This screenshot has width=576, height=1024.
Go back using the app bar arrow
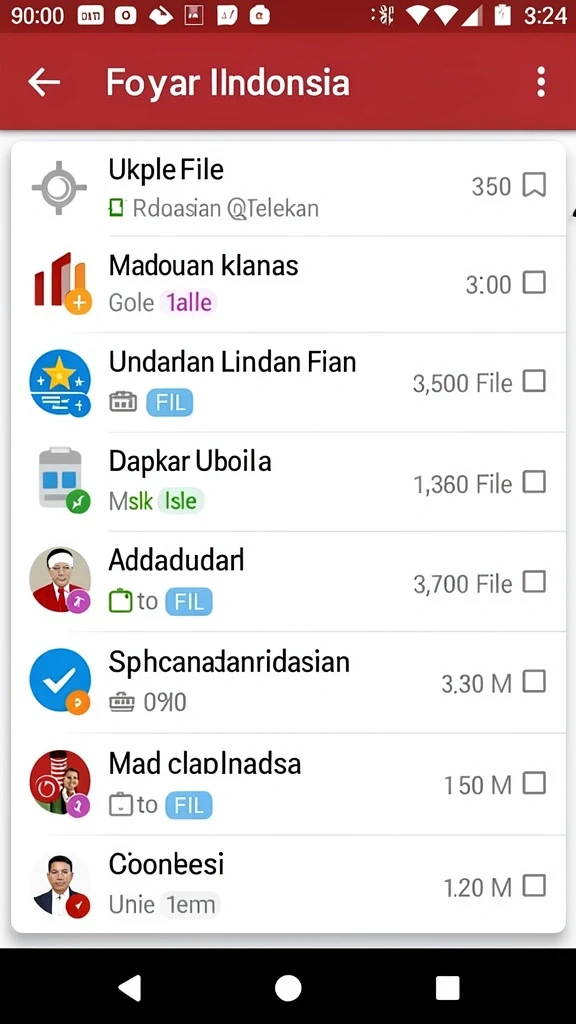click(x=44, y=83)
